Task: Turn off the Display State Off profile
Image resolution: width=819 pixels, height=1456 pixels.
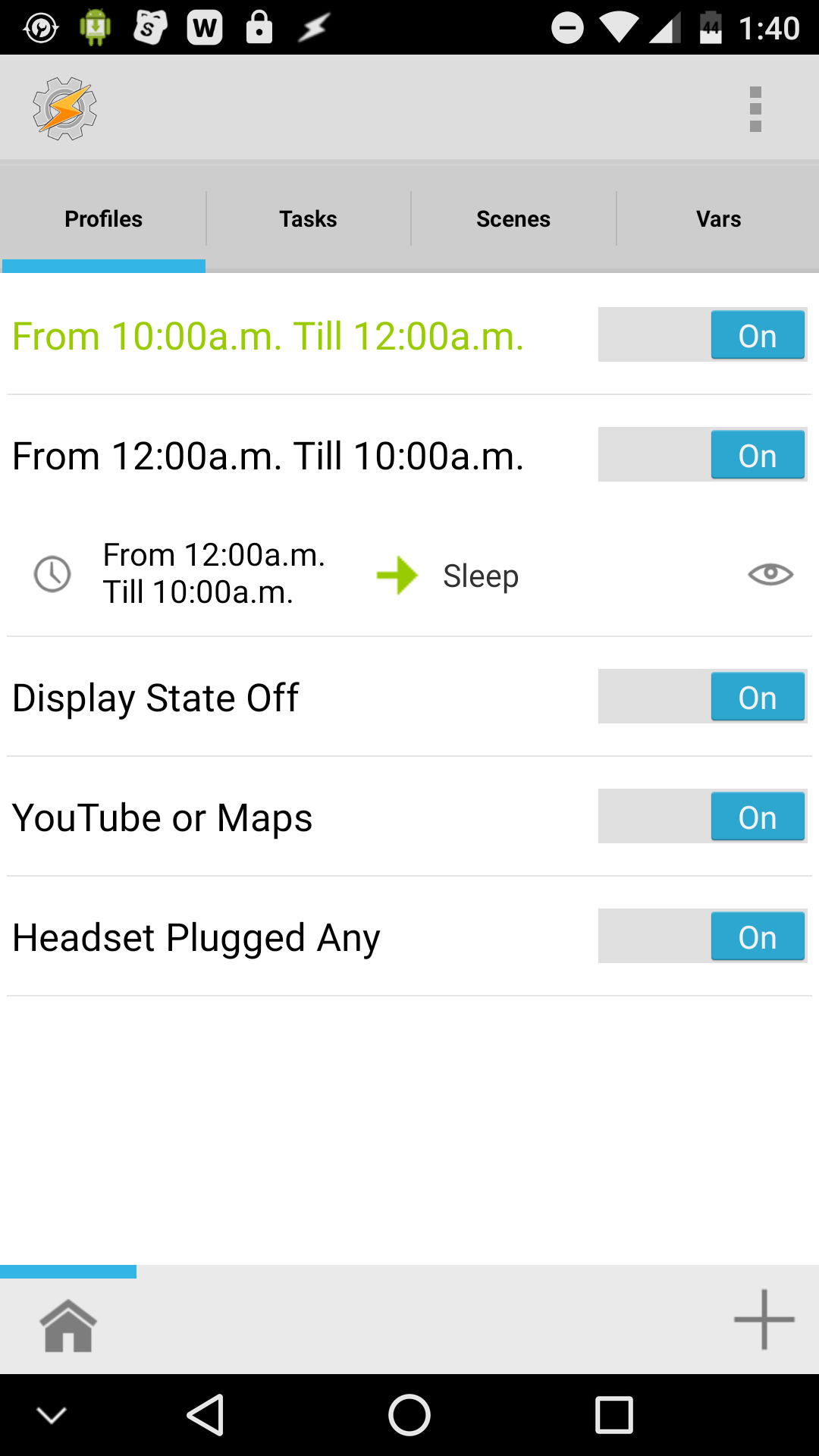Action: click(x=702, y=696)
